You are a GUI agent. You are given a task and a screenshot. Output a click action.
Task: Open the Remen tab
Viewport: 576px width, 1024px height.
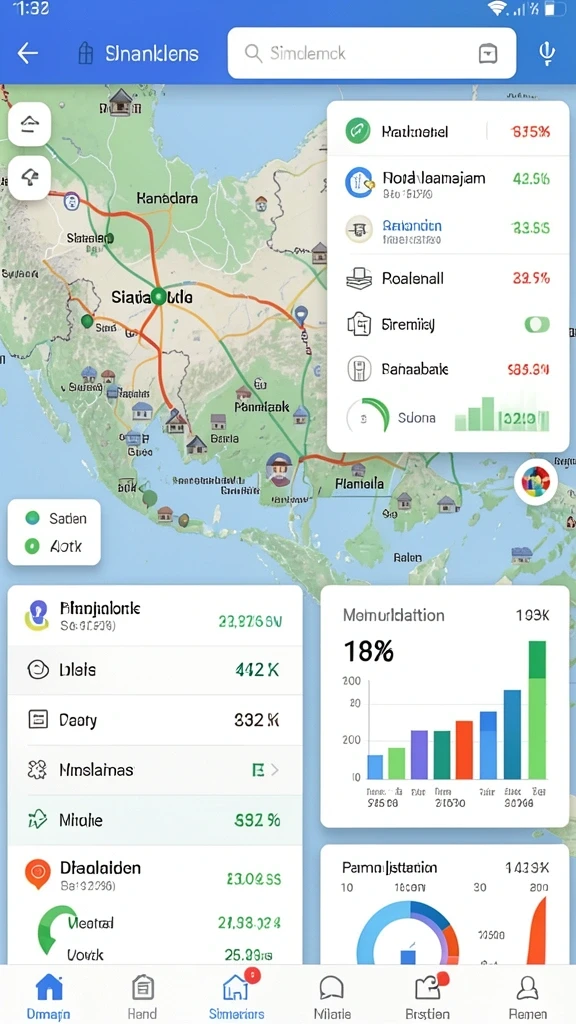[527, 997]
